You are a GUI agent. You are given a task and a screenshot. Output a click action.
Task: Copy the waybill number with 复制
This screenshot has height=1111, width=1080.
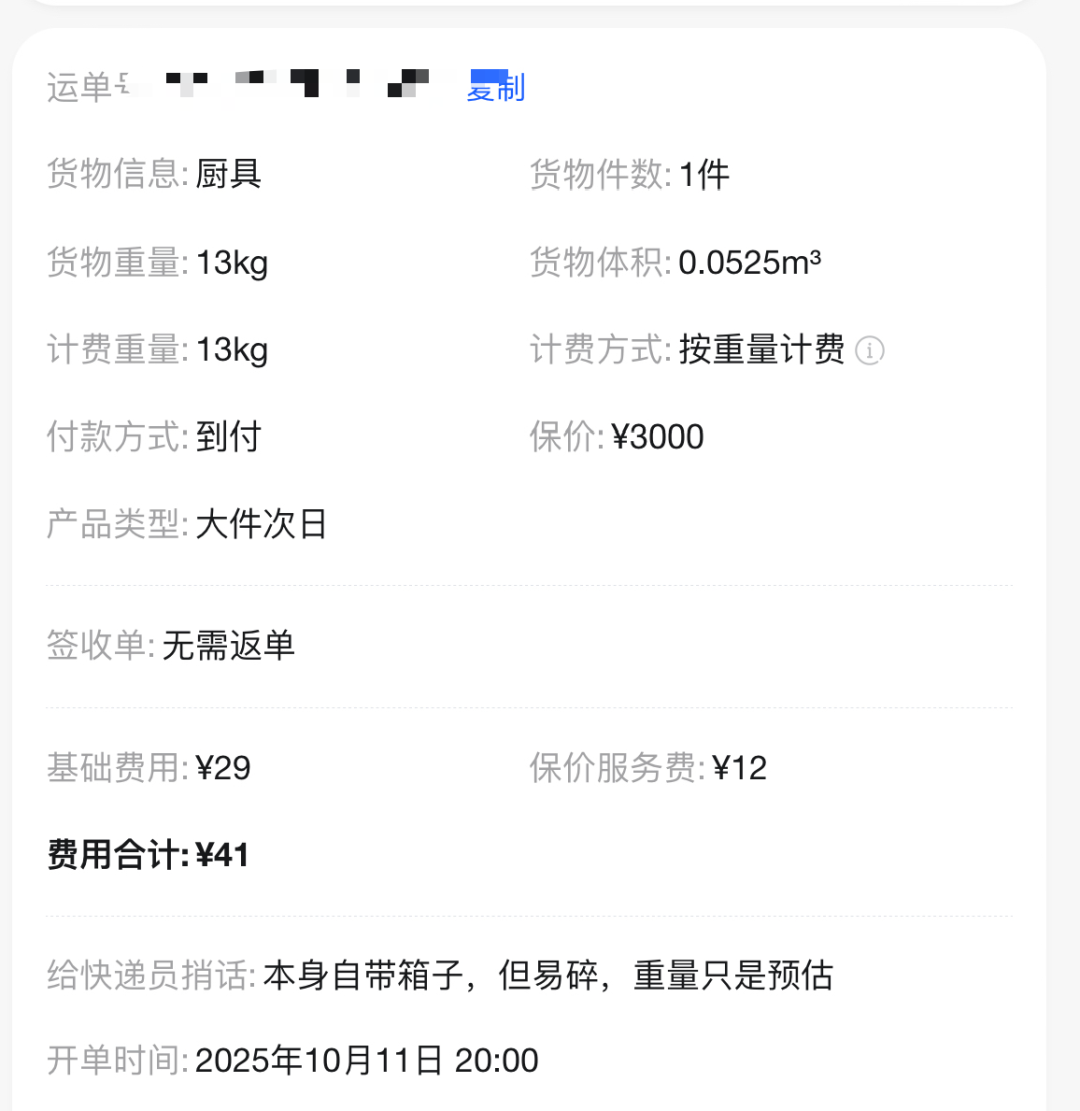[496, 88]
